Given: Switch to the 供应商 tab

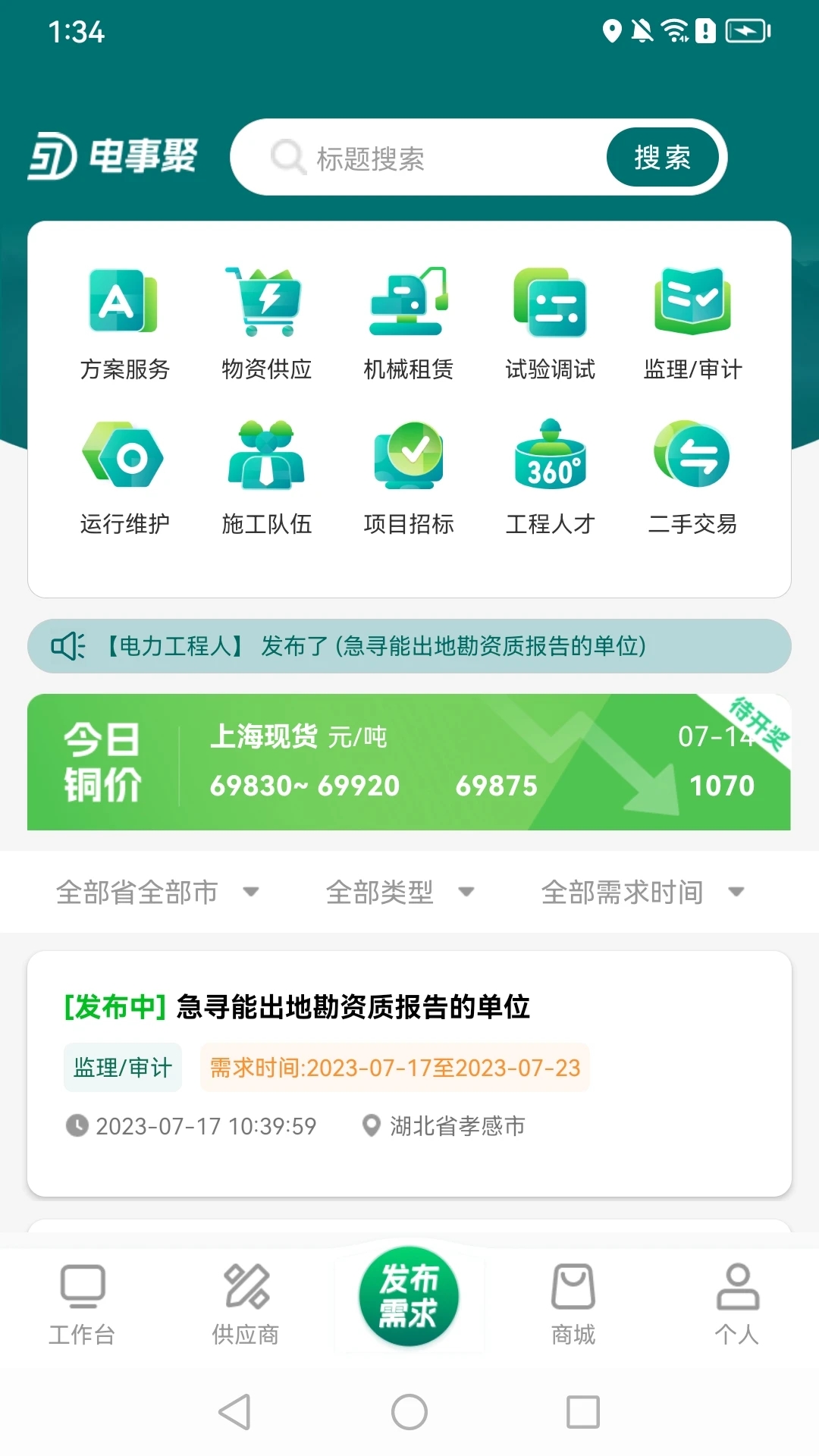Looking at the screenshot, I should (246, 1304).
